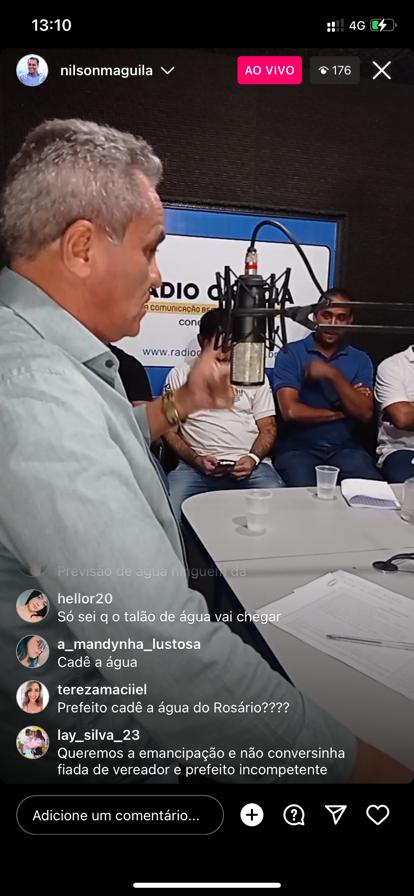The height and width of the screenshot is (896, 414).
Task: Ask a question with the question bubble icon
Action: click(x=294, y=815)
